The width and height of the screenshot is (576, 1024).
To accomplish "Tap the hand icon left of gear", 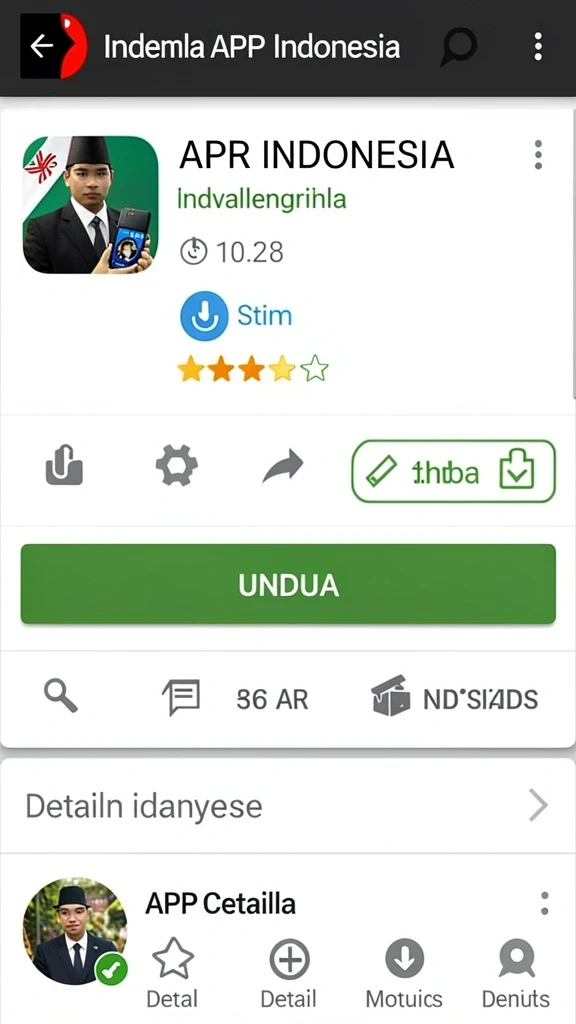I will [64, 465].
